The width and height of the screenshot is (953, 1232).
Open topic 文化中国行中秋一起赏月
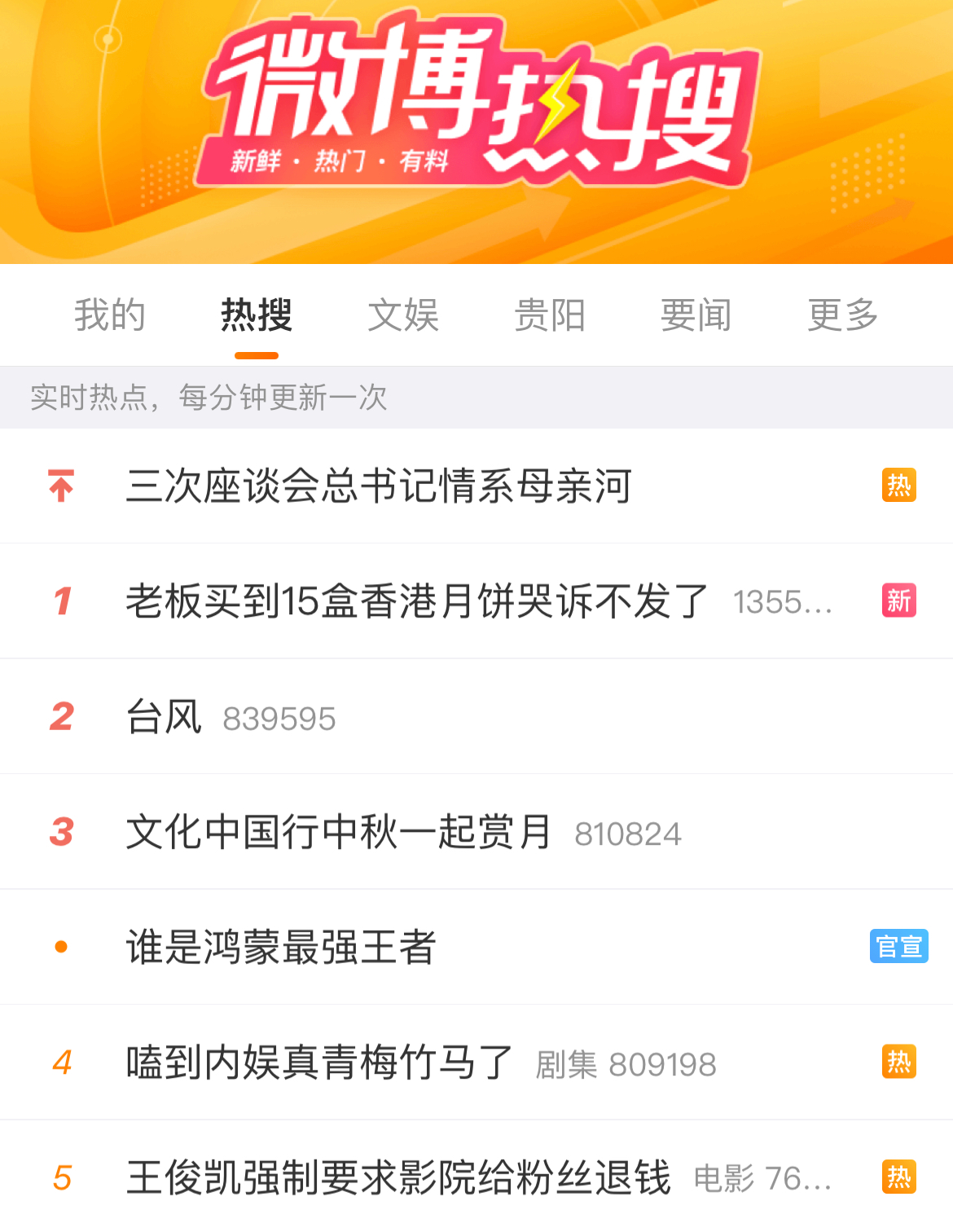click(339, 832)
